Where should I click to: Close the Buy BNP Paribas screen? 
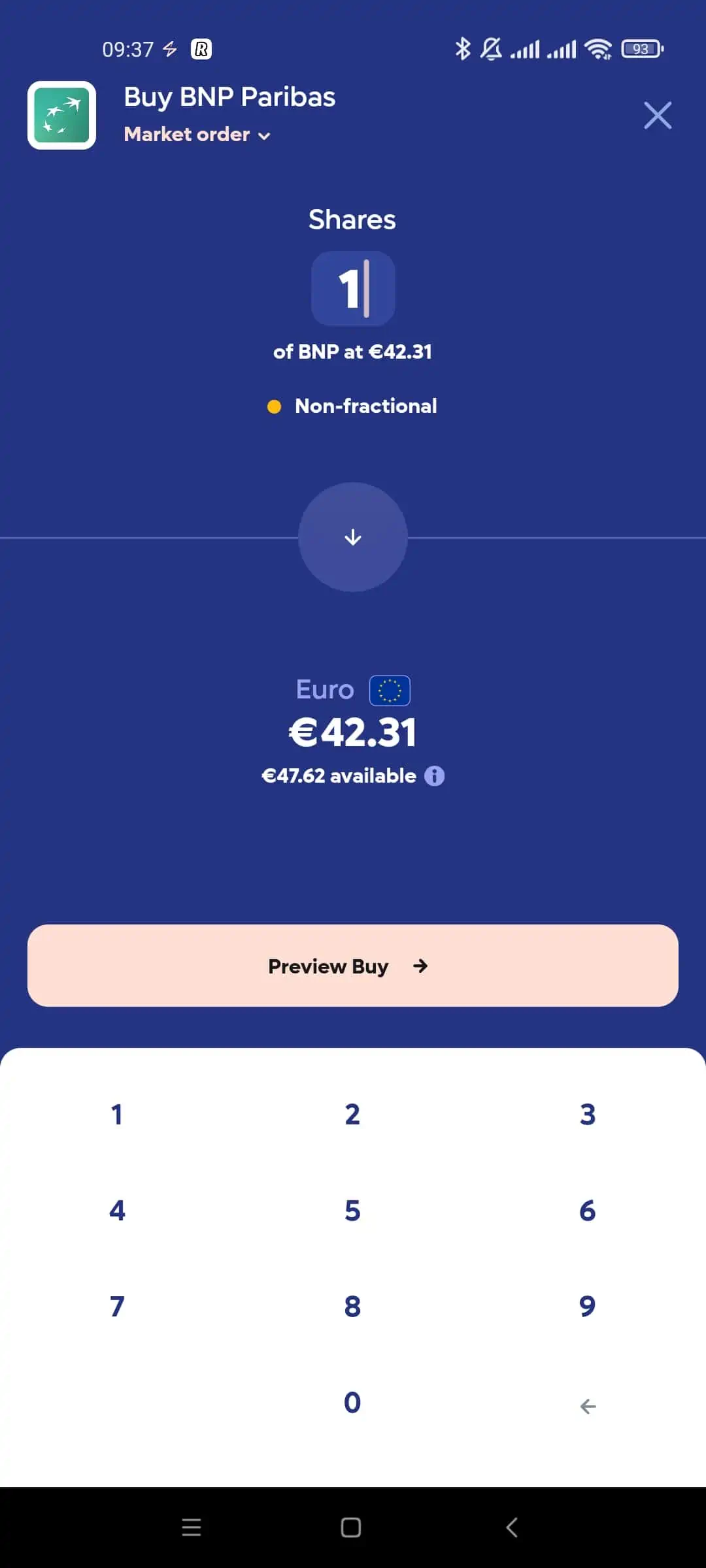[658, 116]
